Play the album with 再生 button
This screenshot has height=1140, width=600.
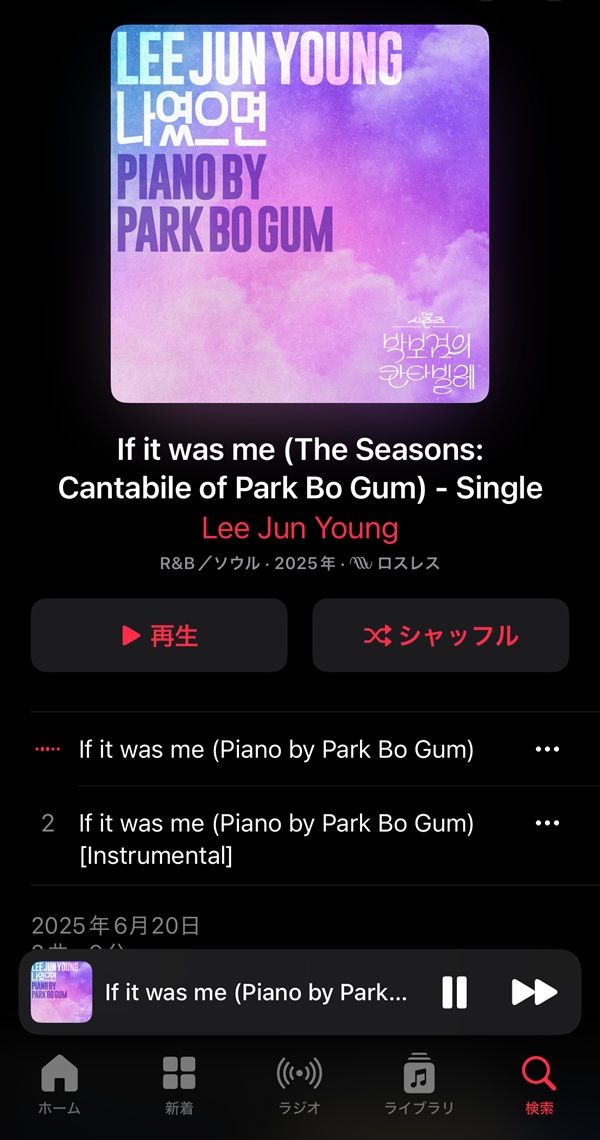tap(159, 636)
